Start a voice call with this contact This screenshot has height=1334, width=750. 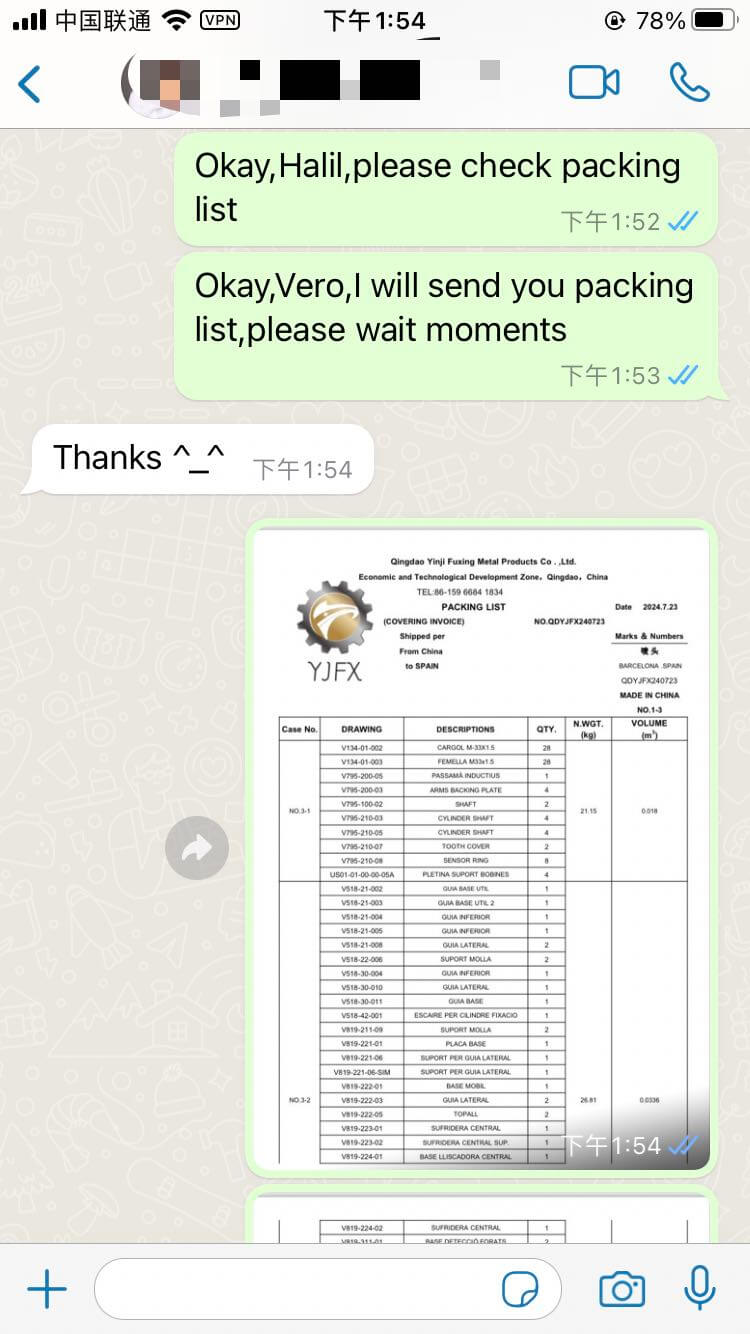point(689,83)
